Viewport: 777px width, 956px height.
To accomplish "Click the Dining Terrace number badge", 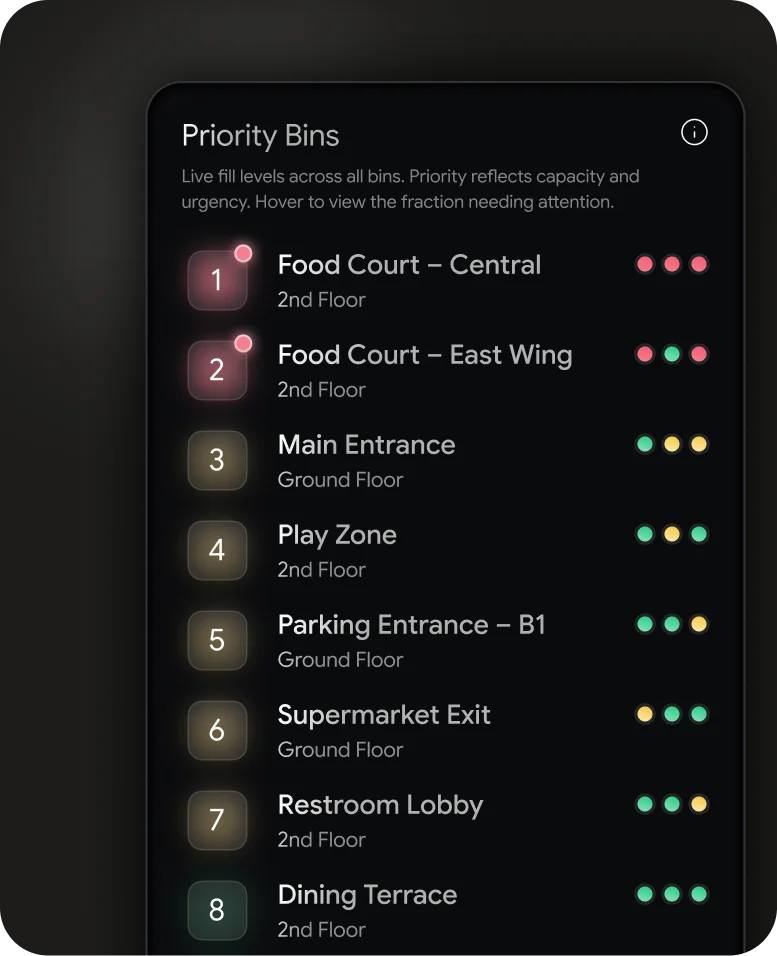I will [x=217, y=910].
